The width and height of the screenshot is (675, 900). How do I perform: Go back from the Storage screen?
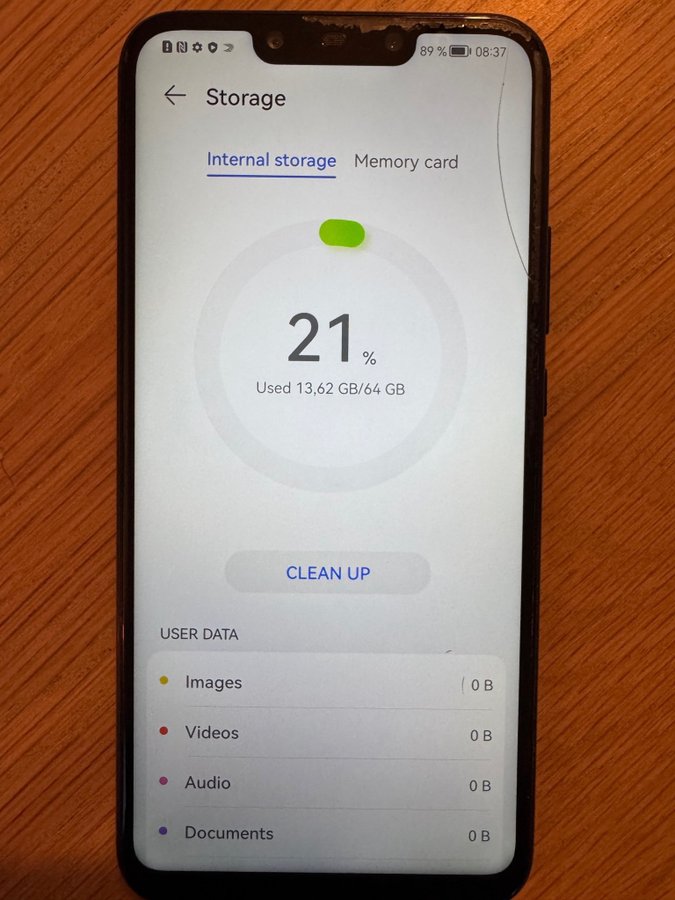(175, 96)
